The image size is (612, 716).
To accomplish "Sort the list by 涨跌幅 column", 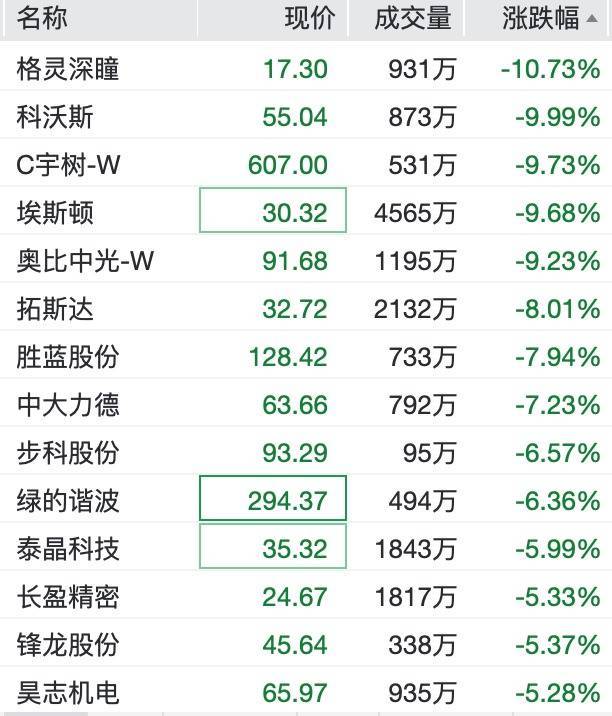I will point(539,18).
